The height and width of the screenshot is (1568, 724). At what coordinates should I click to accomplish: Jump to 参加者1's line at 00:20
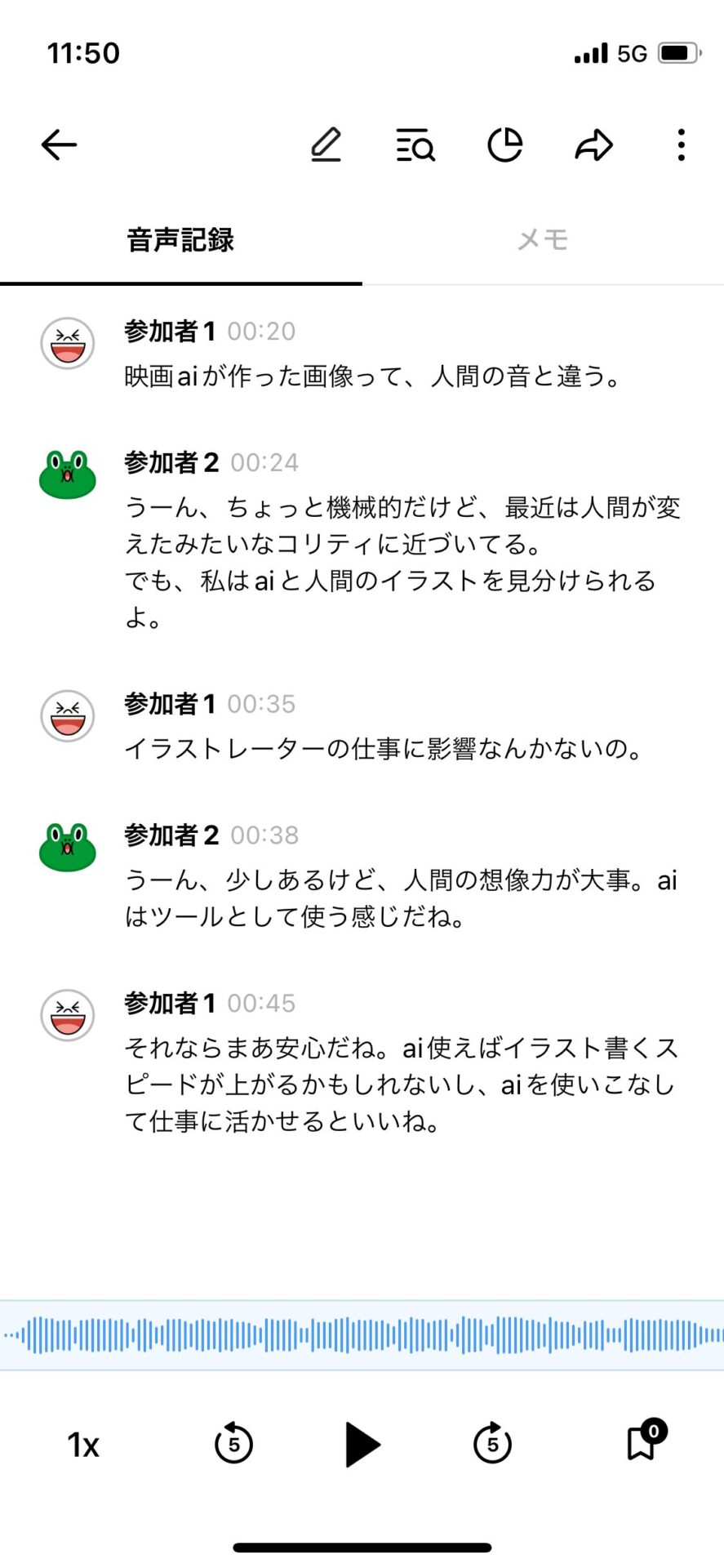[374, 376]
